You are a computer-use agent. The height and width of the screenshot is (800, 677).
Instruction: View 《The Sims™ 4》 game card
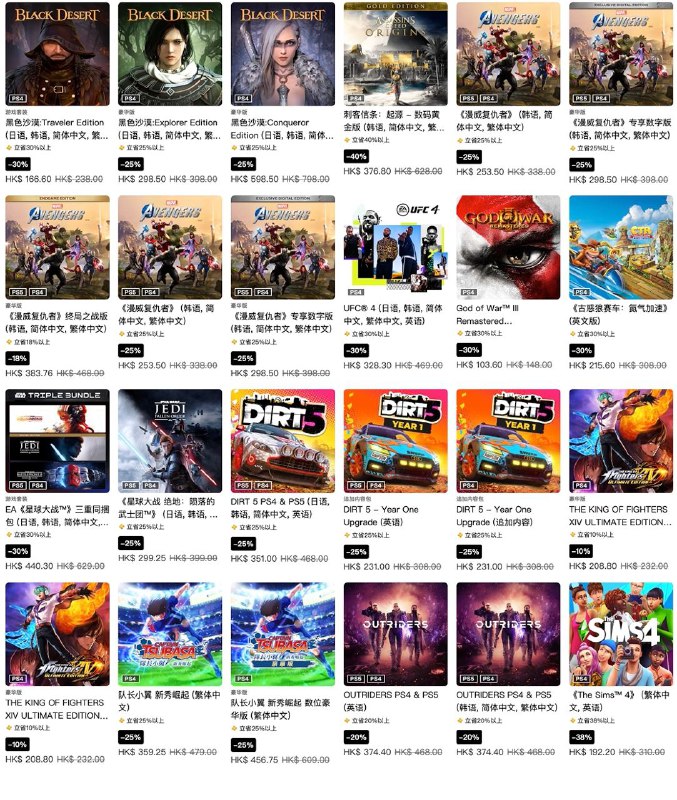coord(620,634)
